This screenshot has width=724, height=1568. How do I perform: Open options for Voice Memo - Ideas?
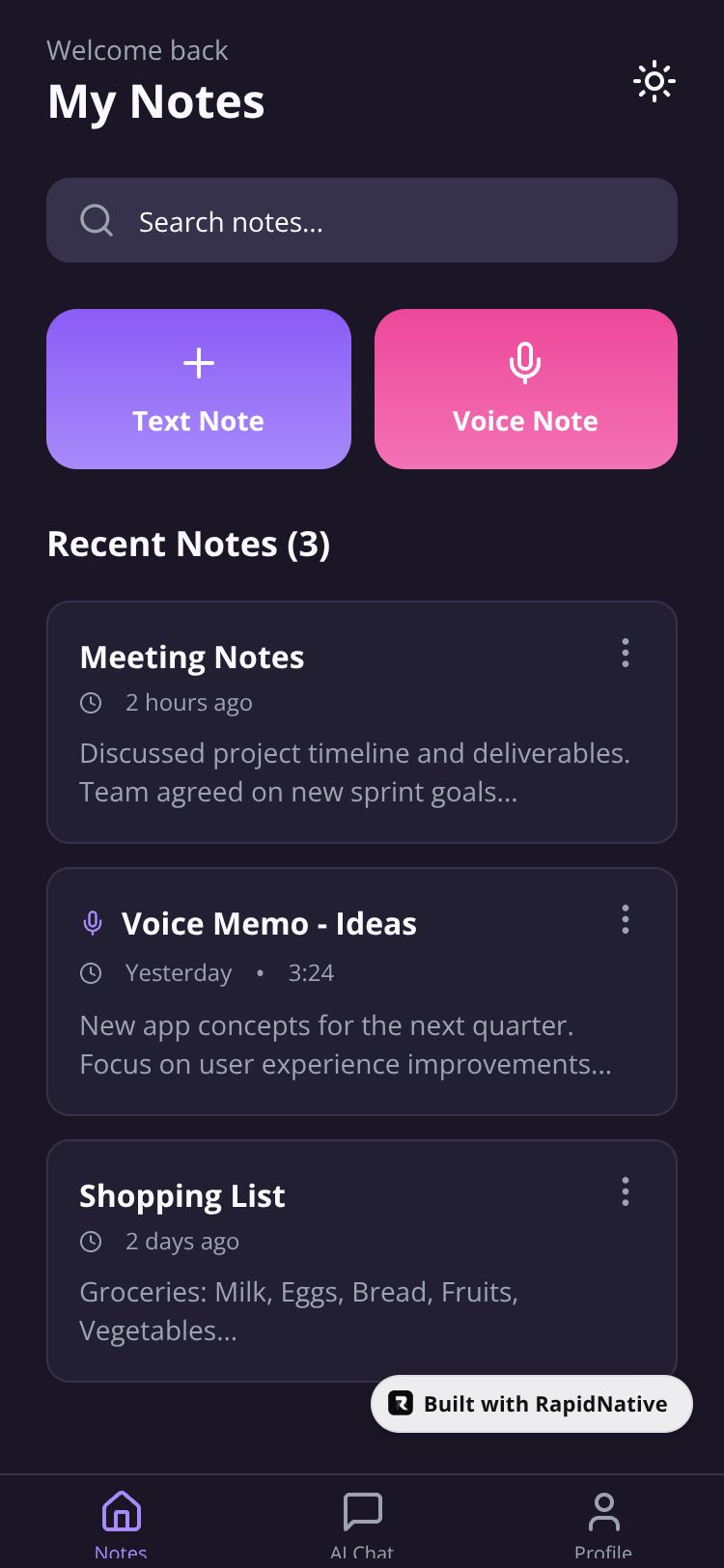point(626,920)
